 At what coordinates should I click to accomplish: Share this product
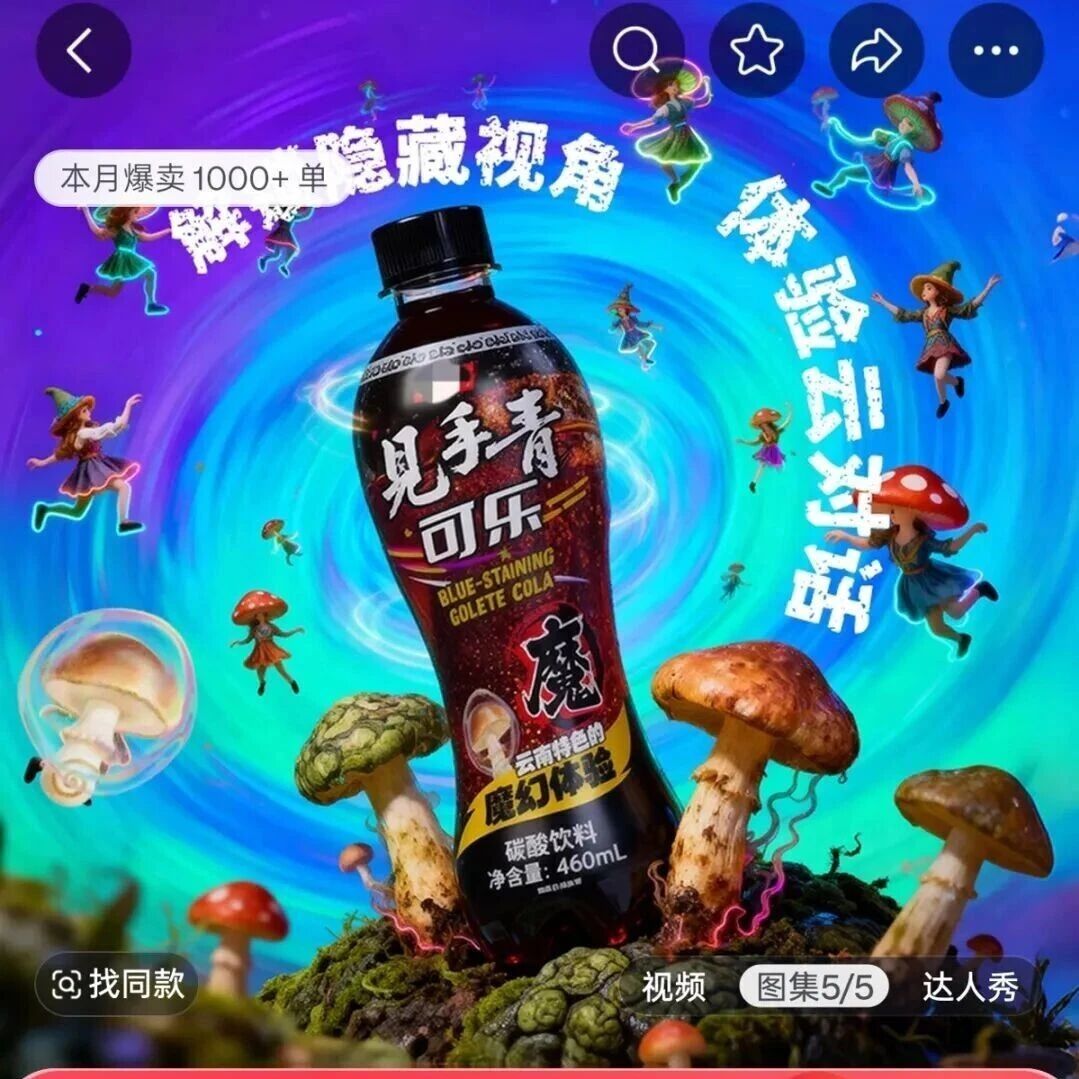(876, 51)
